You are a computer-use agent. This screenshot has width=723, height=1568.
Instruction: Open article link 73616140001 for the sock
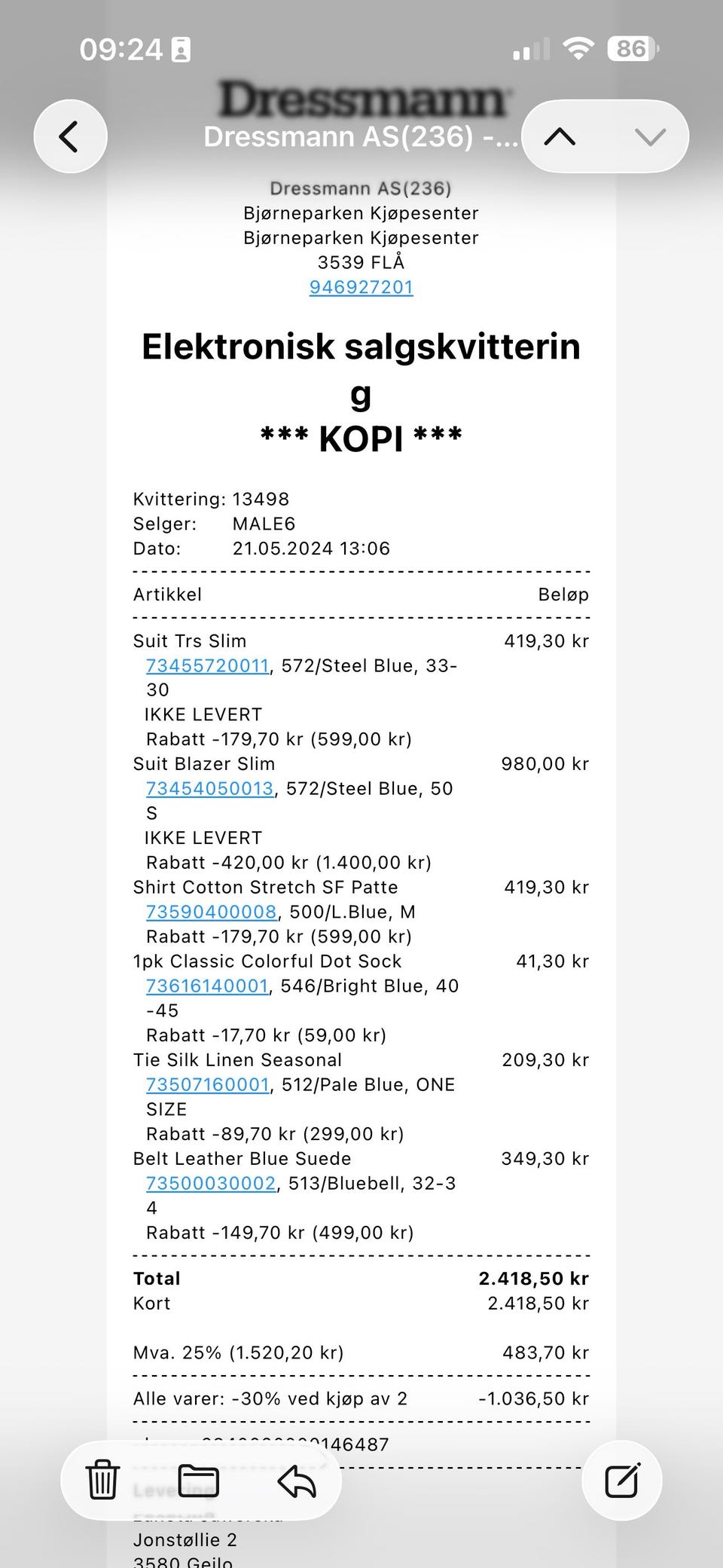pyautogui.click(x=207, y=986)
